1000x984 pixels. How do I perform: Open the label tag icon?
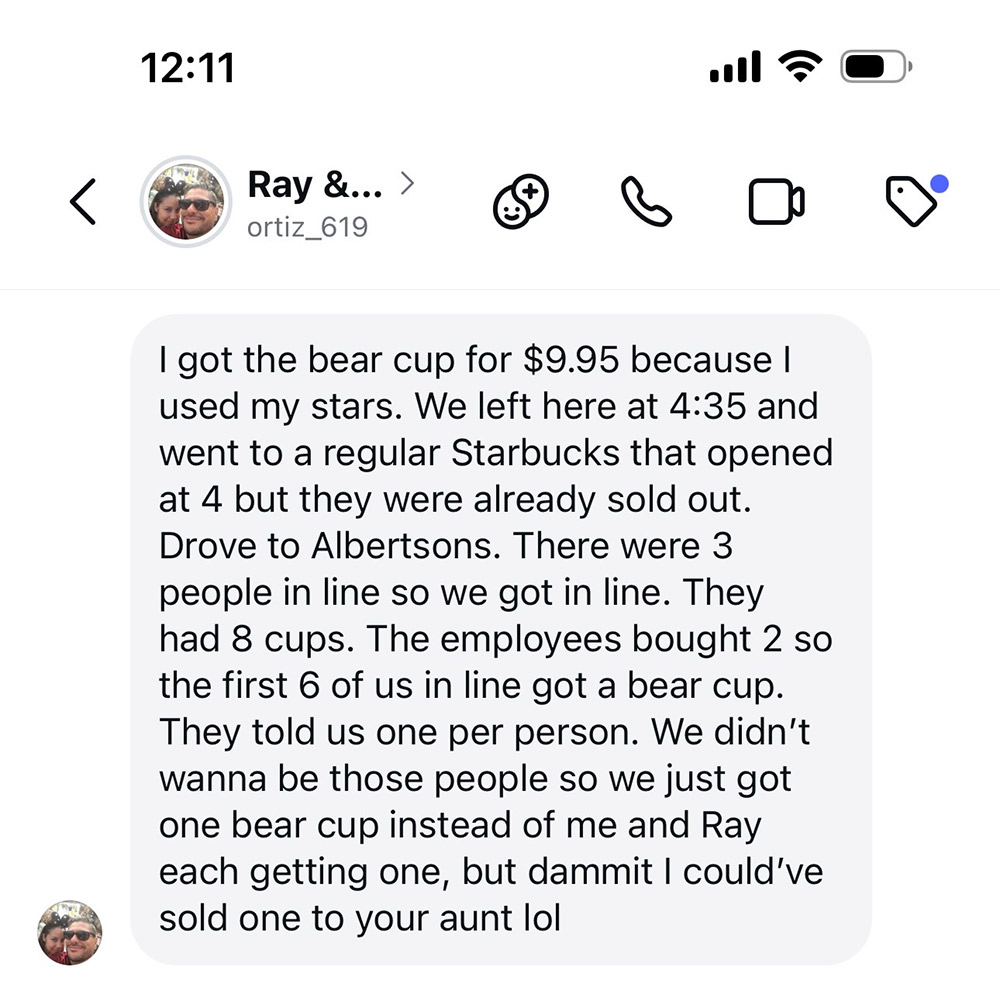(x=913, y=203)
